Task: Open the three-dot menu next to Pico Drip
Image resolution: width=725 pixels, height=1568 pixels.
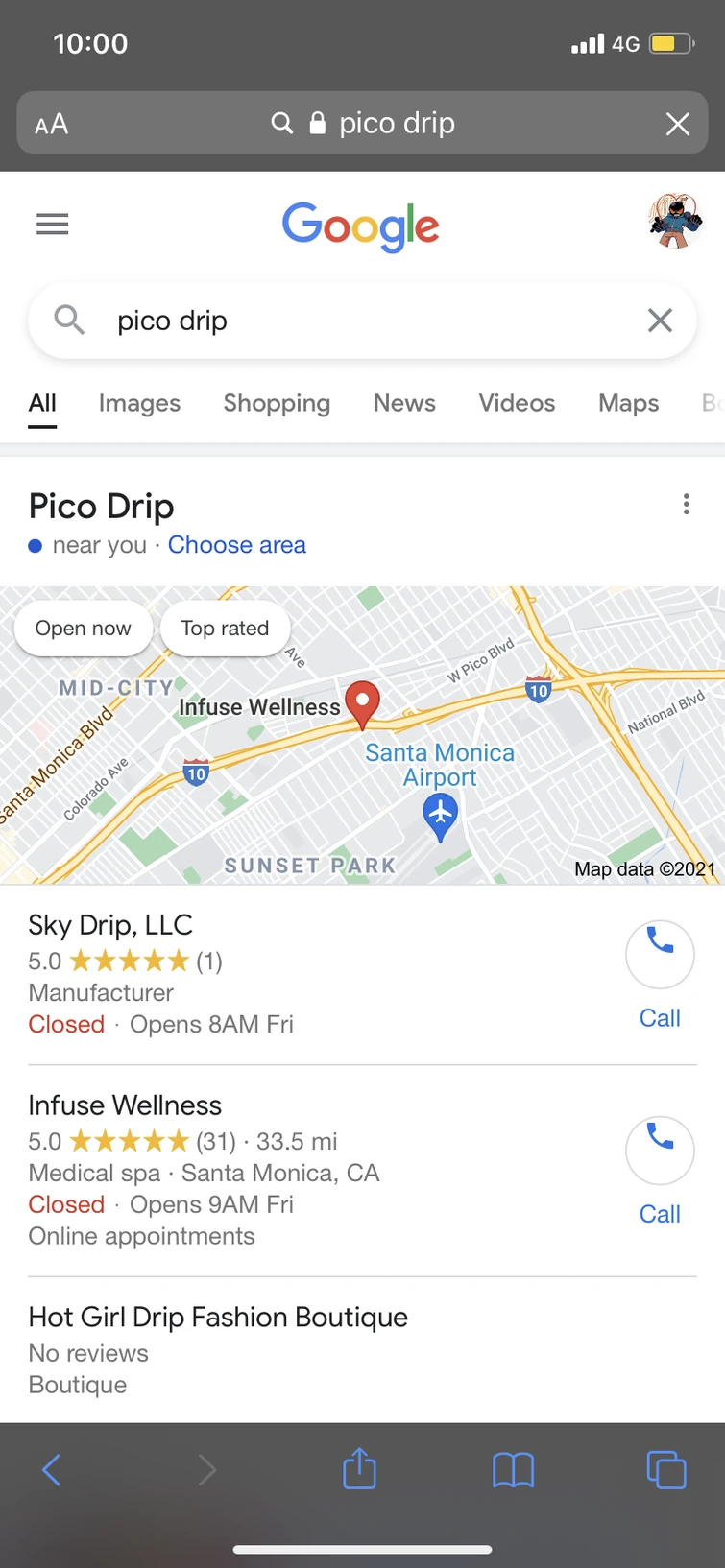Action: (687, 504)
